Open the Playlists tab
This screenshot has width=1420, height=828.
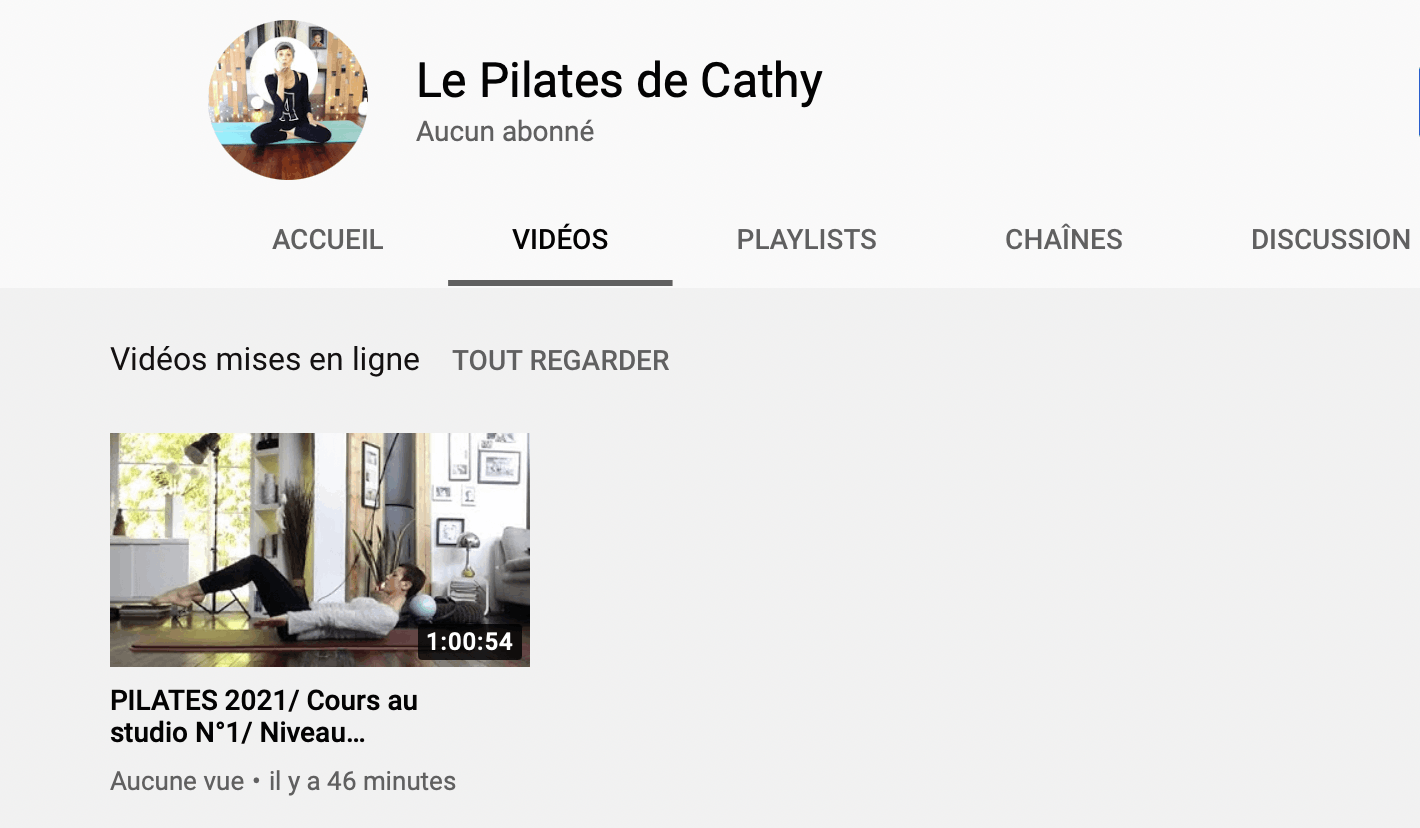click(x=806, y=240)
